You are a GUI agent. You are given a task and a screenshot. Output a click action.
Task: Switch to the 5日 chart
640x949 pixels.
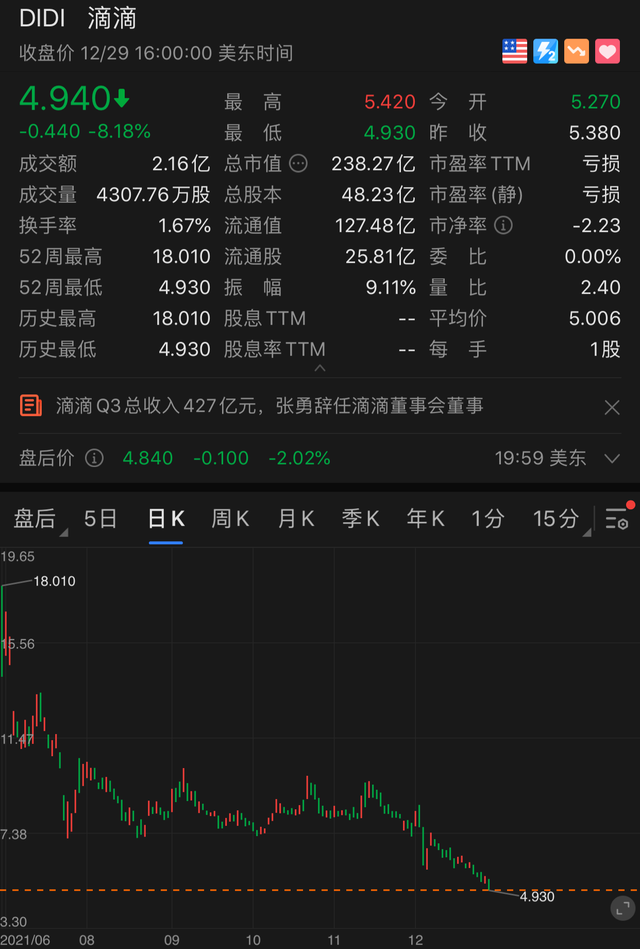click(100, 519)
